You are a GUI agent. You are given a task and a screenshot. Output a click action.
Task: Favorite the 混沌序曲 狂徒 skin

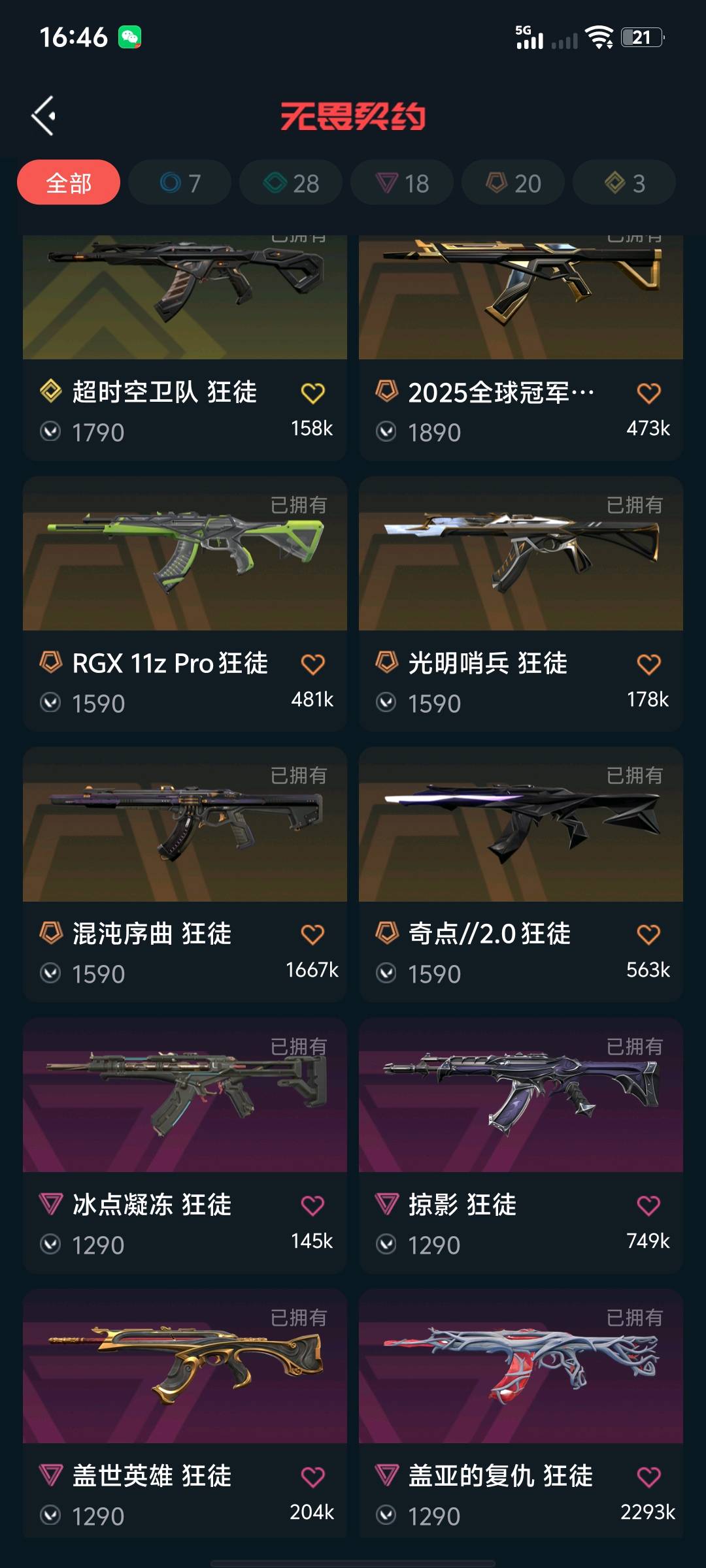point(312,935)
